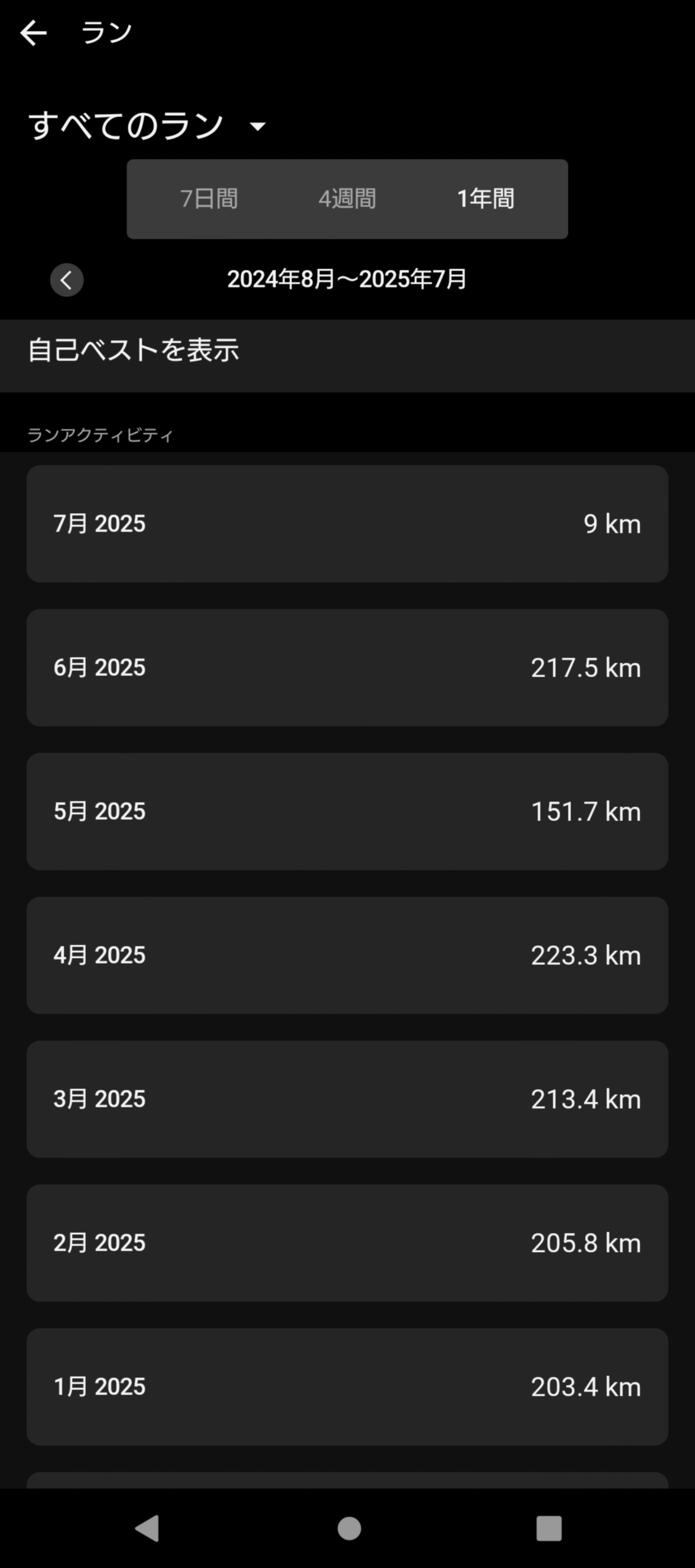This screenshot has height=1568, width=695.
Task: View 5月 2025 run activities
Action: tap(347, 812)
